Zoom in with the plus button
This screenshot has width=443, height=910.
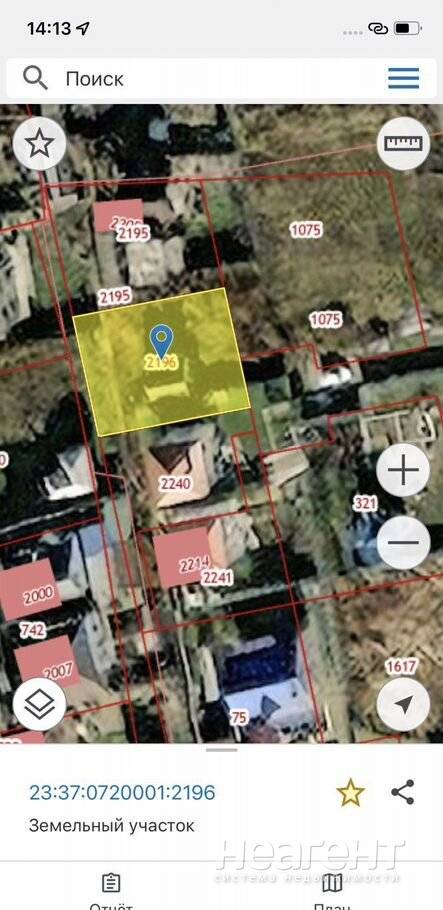tap(404, 470)
